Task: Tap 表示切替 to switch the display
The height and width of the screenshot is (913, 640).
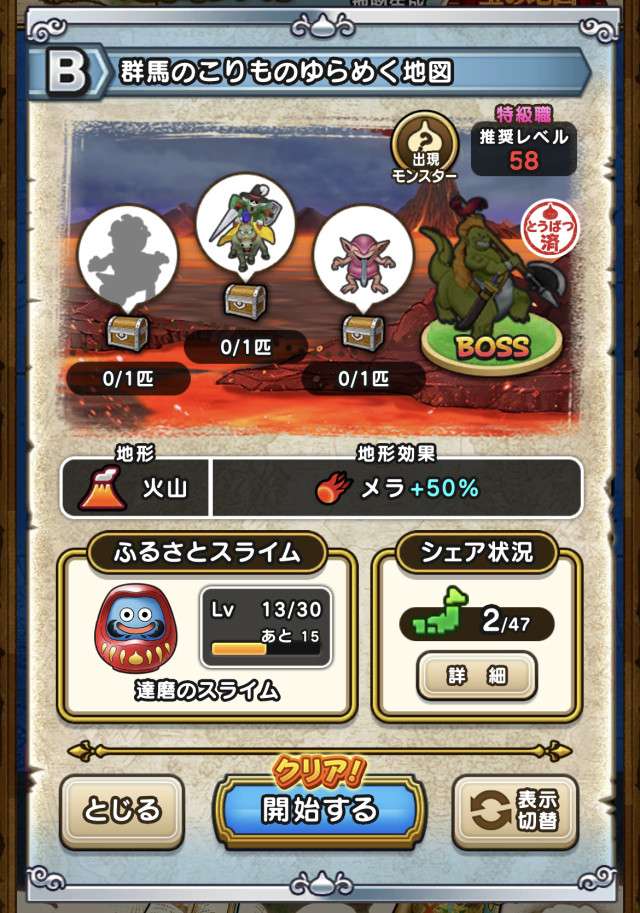Action: 515,810
